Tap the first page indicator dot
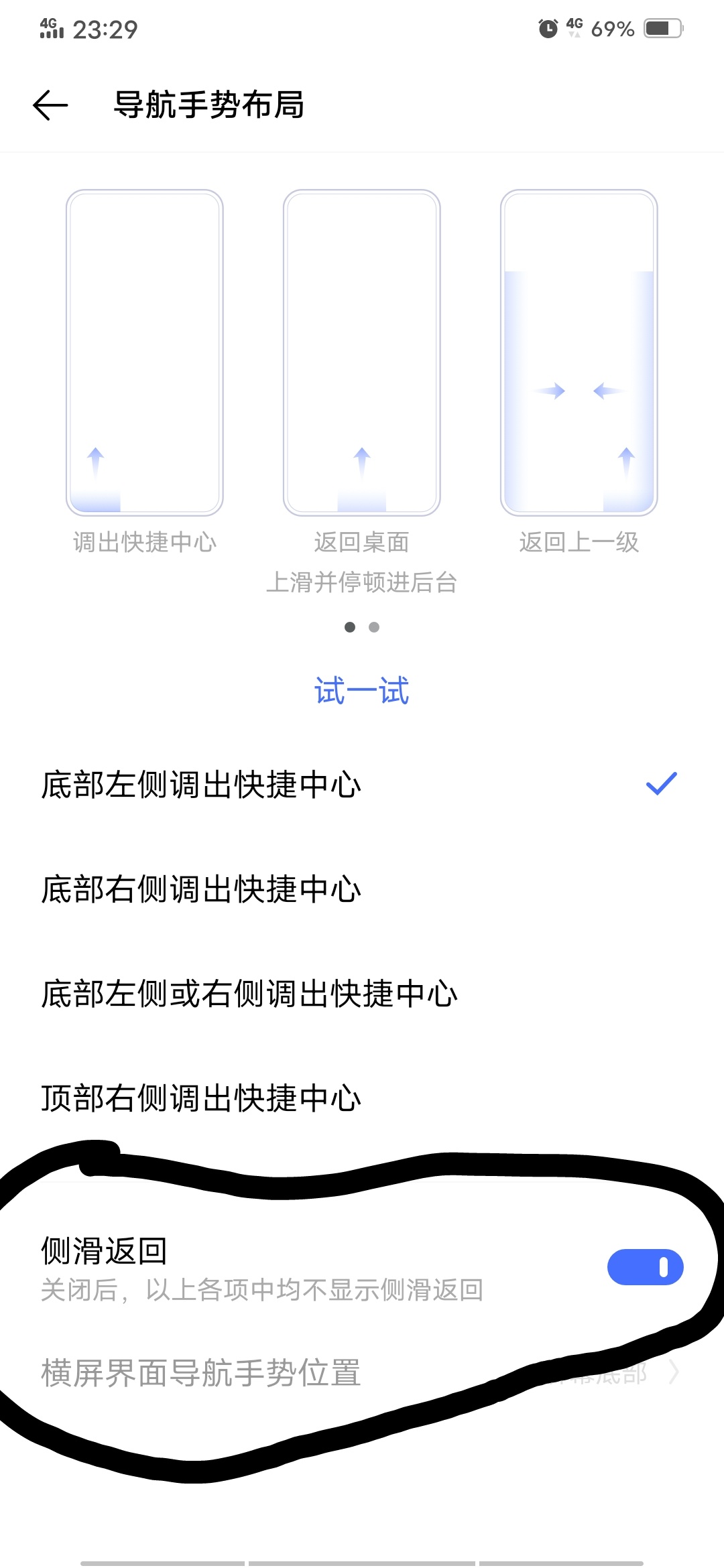 coord(350,628)
